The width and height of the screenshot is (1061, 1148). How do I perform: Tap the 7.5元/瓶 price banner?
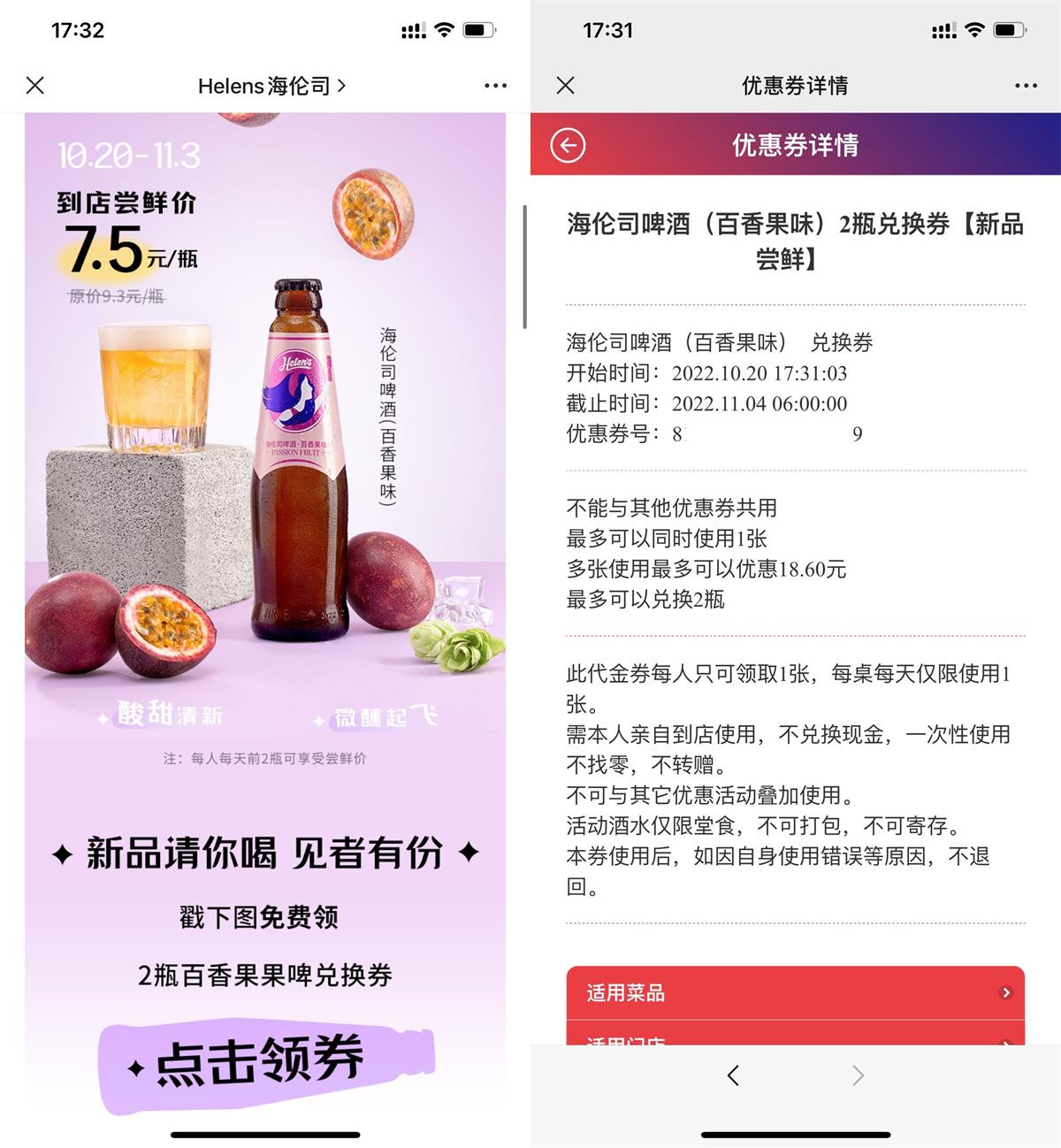tap(117, 248)
